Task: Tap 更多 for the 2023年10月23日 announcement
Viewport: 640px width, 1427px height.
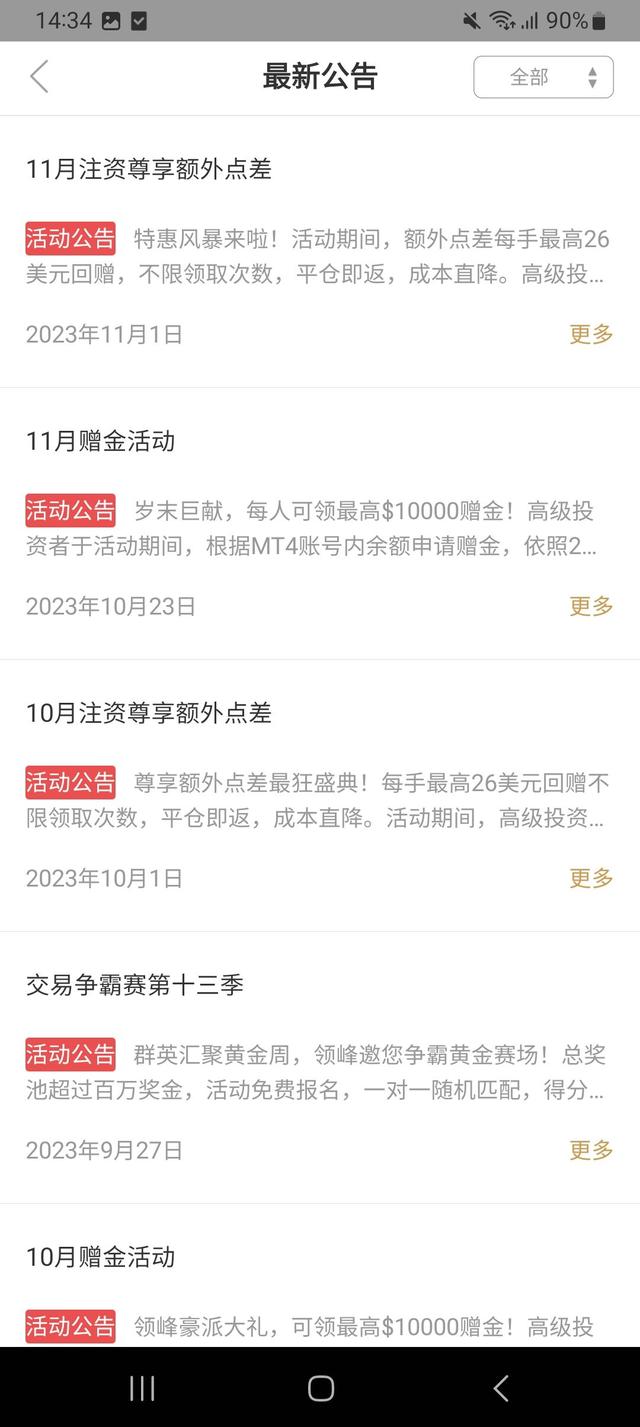Action: point(590,606)
